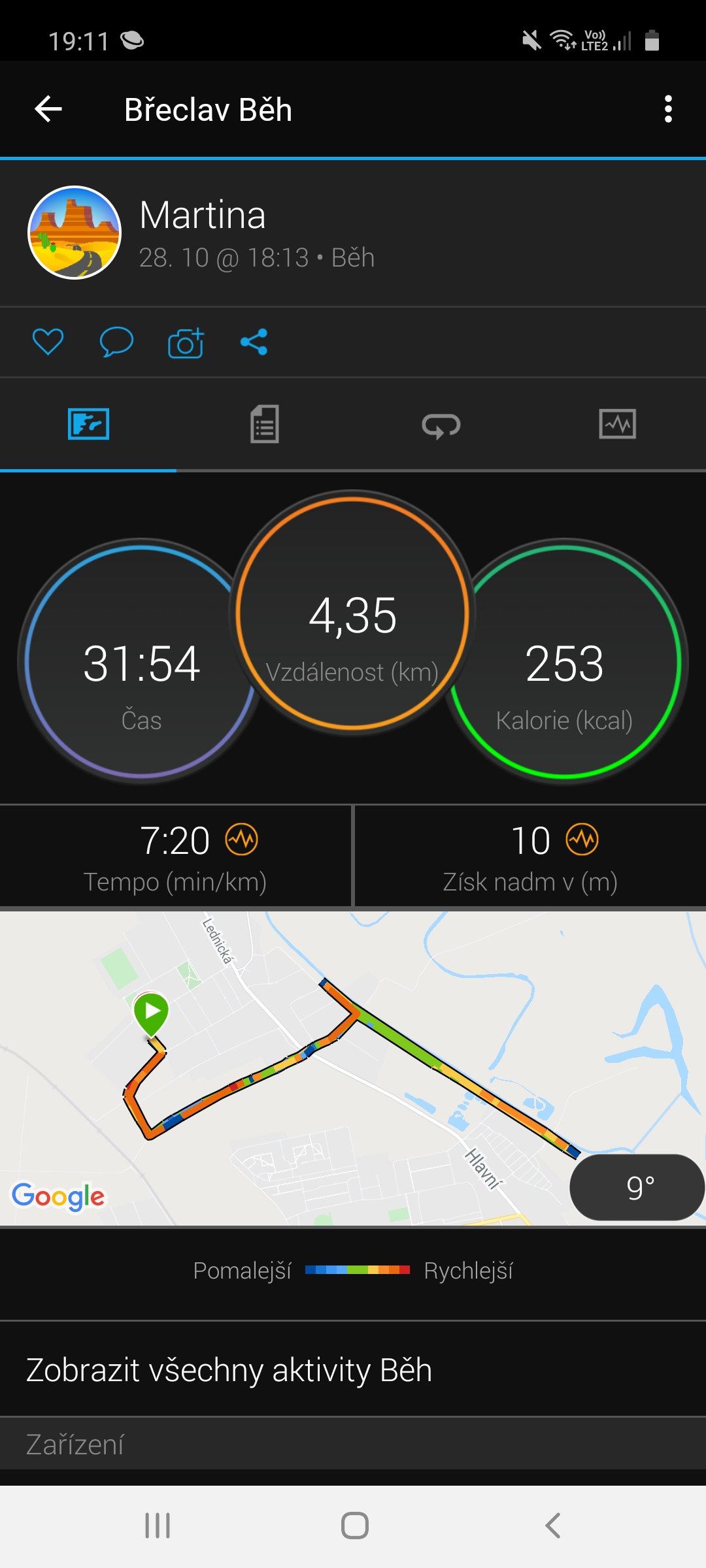
Task: Add a photo with the camera icon
Action: (186, 342)
